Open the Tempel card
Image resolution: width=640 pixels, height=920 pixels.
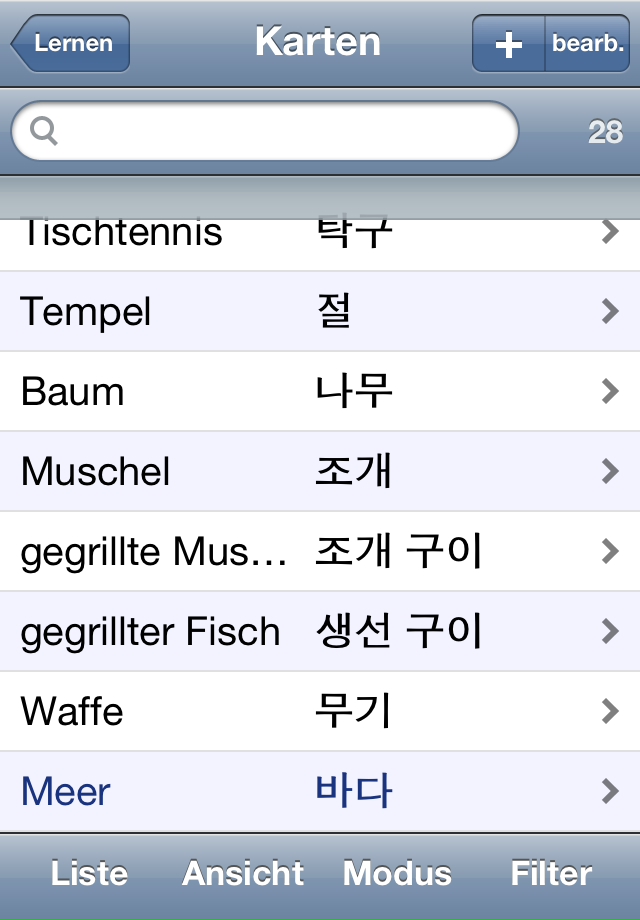[x=320, y=311]
